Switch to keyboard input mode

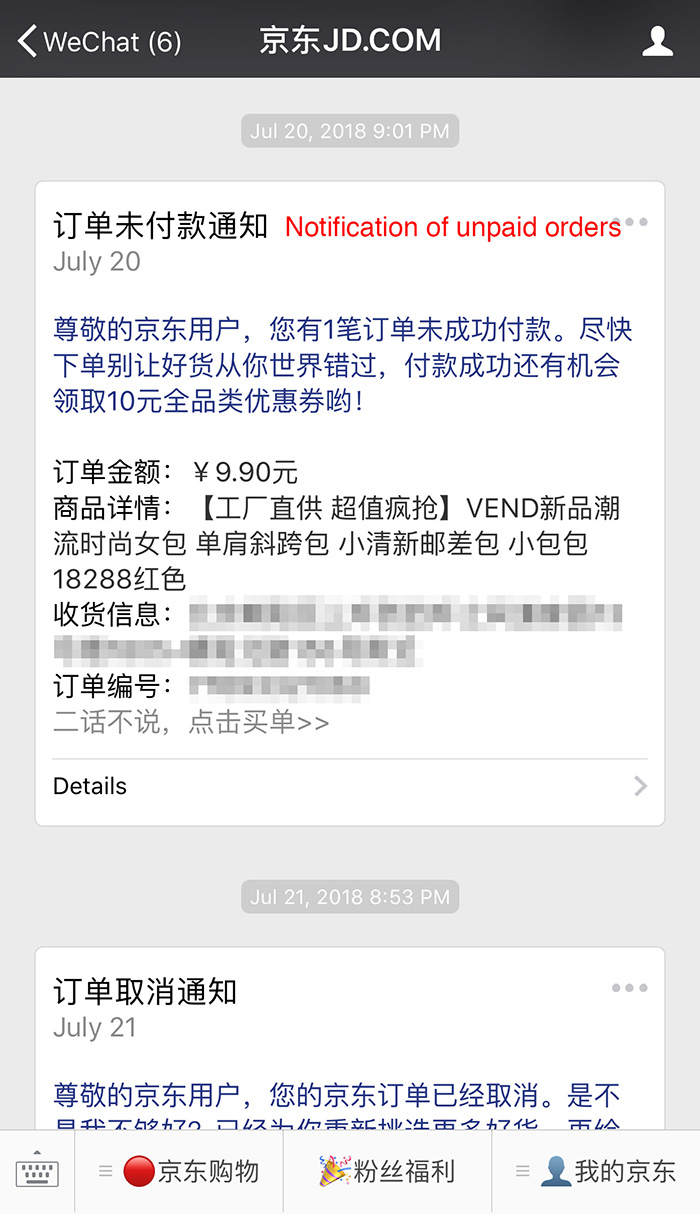[x=37, y=1172]
